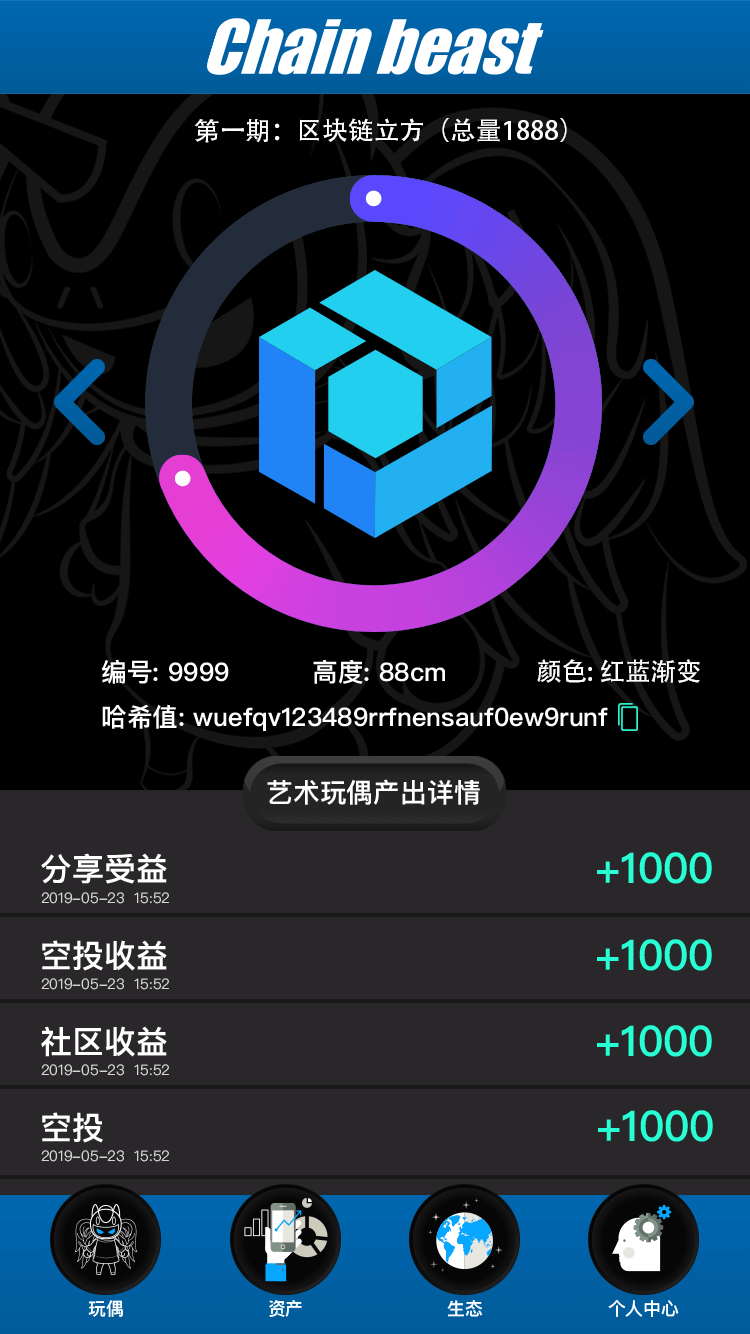Open the 空投收益 record
Image resolution: width=750 pixels, height=1334 pixels.
click(375, 959)
